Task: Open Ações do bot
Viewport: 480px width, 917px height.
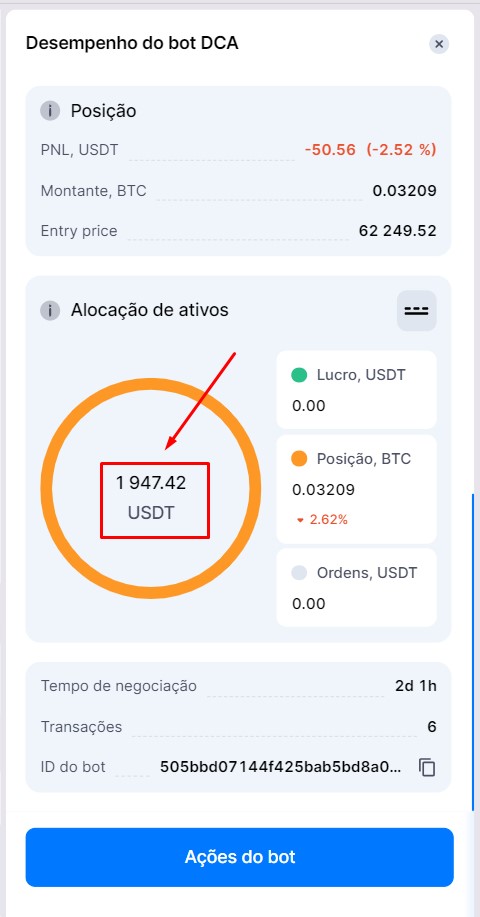Action: (240, 857)
